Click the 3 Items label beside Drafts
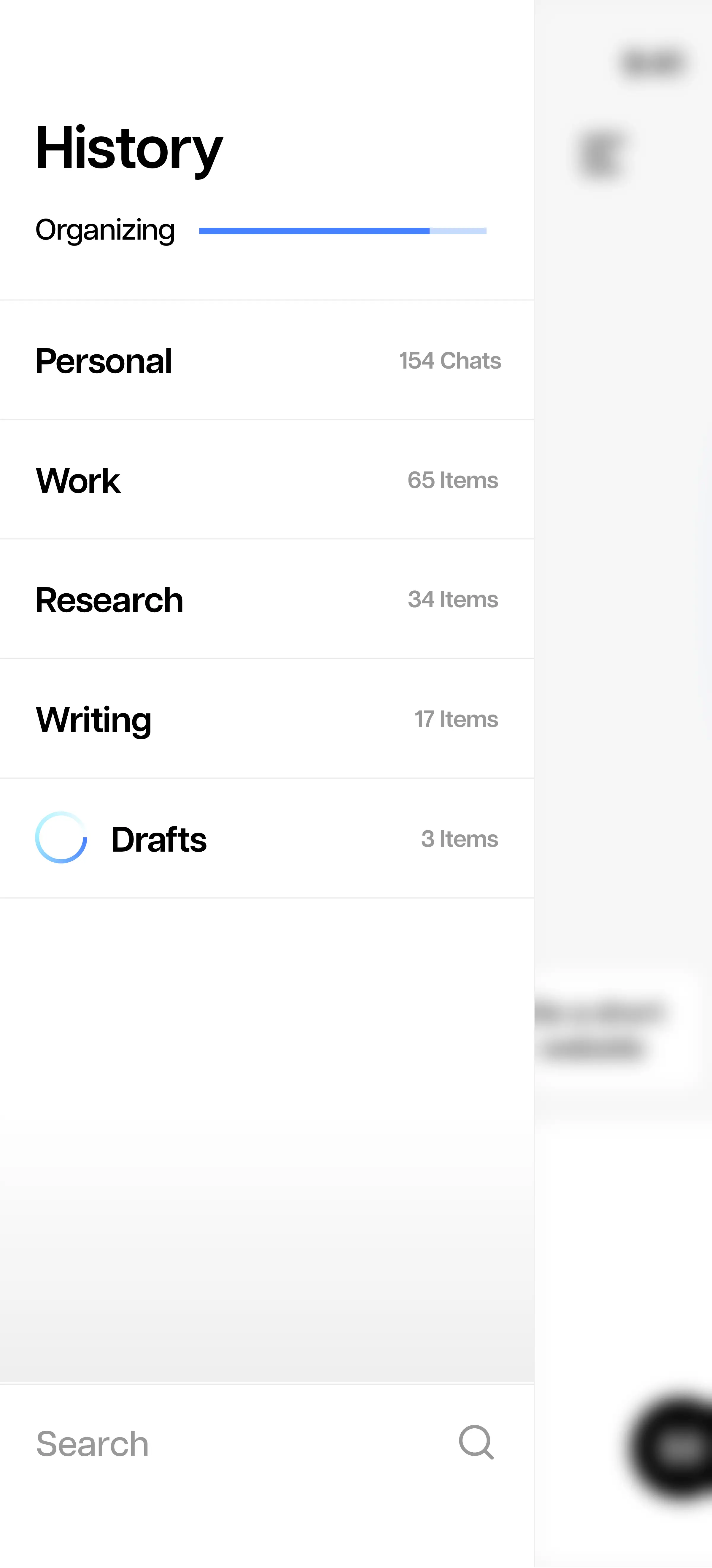This screenshot has width=712, height=1568. pos(459,838)
